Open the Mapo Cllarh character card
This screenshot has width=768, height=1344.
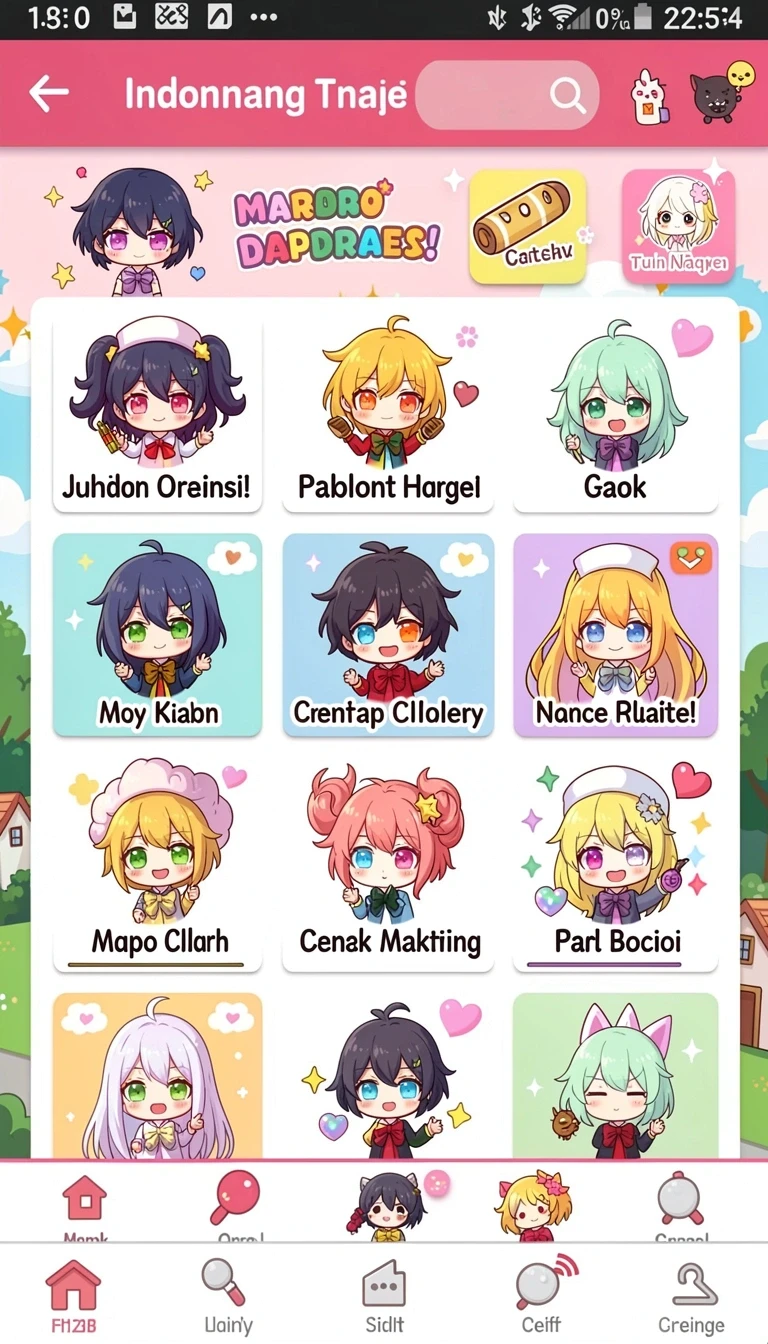(x=157, y=864)
